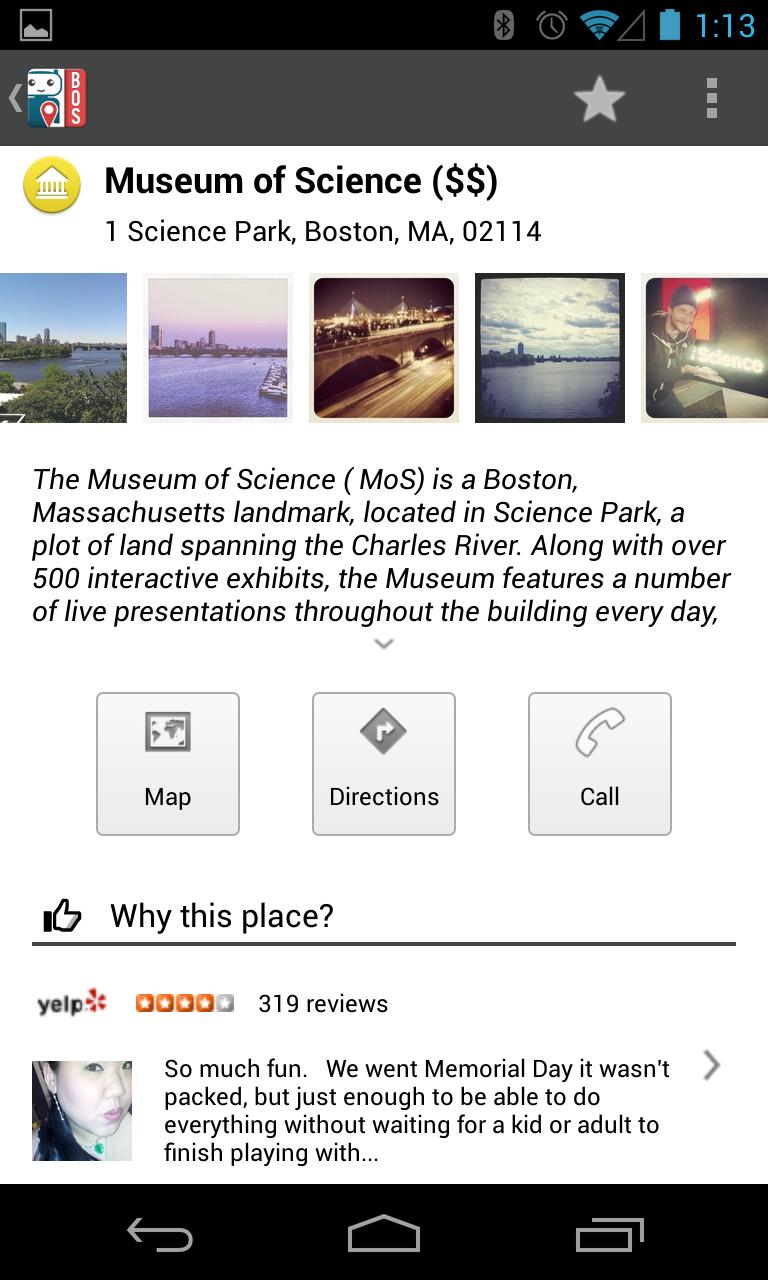Screen dimensions: 768x1280
Task: Open the overflow menu with three dots
Action: (x=712, y=97)
